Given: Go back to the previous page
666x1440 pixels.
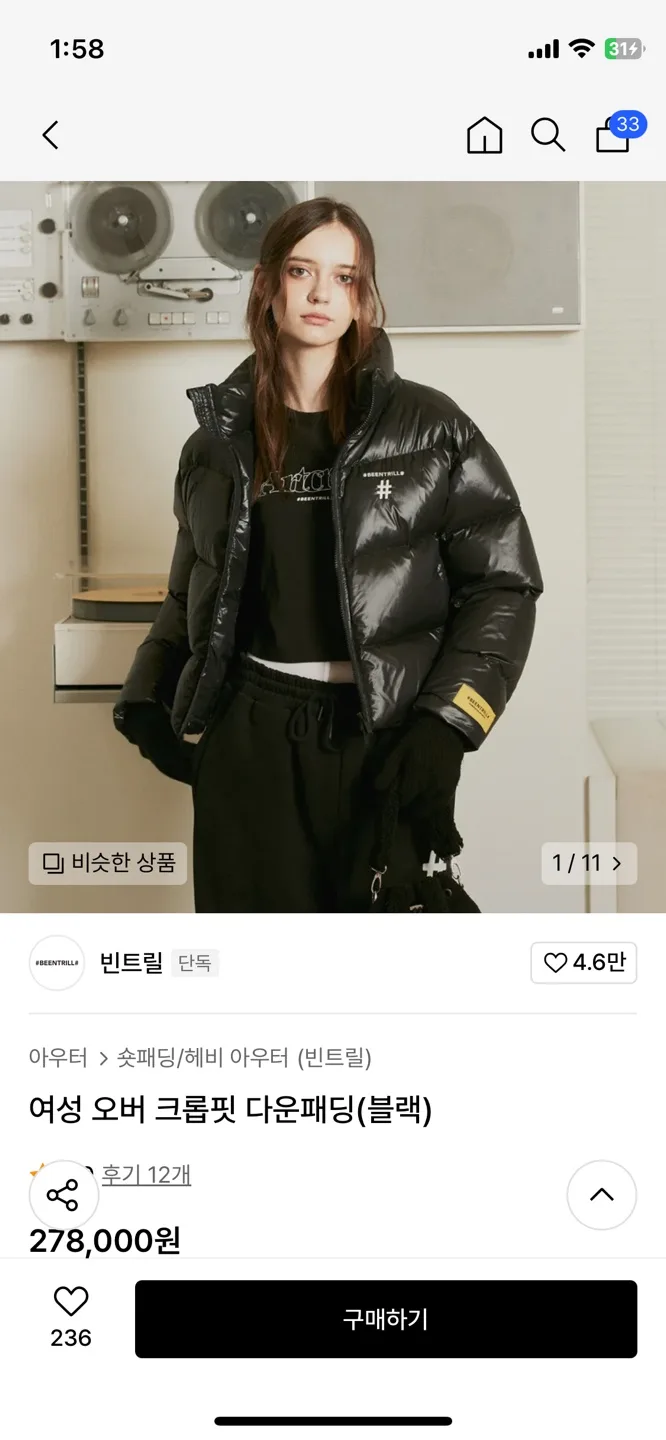Looking at the screenshot, I should click(51, 135).
